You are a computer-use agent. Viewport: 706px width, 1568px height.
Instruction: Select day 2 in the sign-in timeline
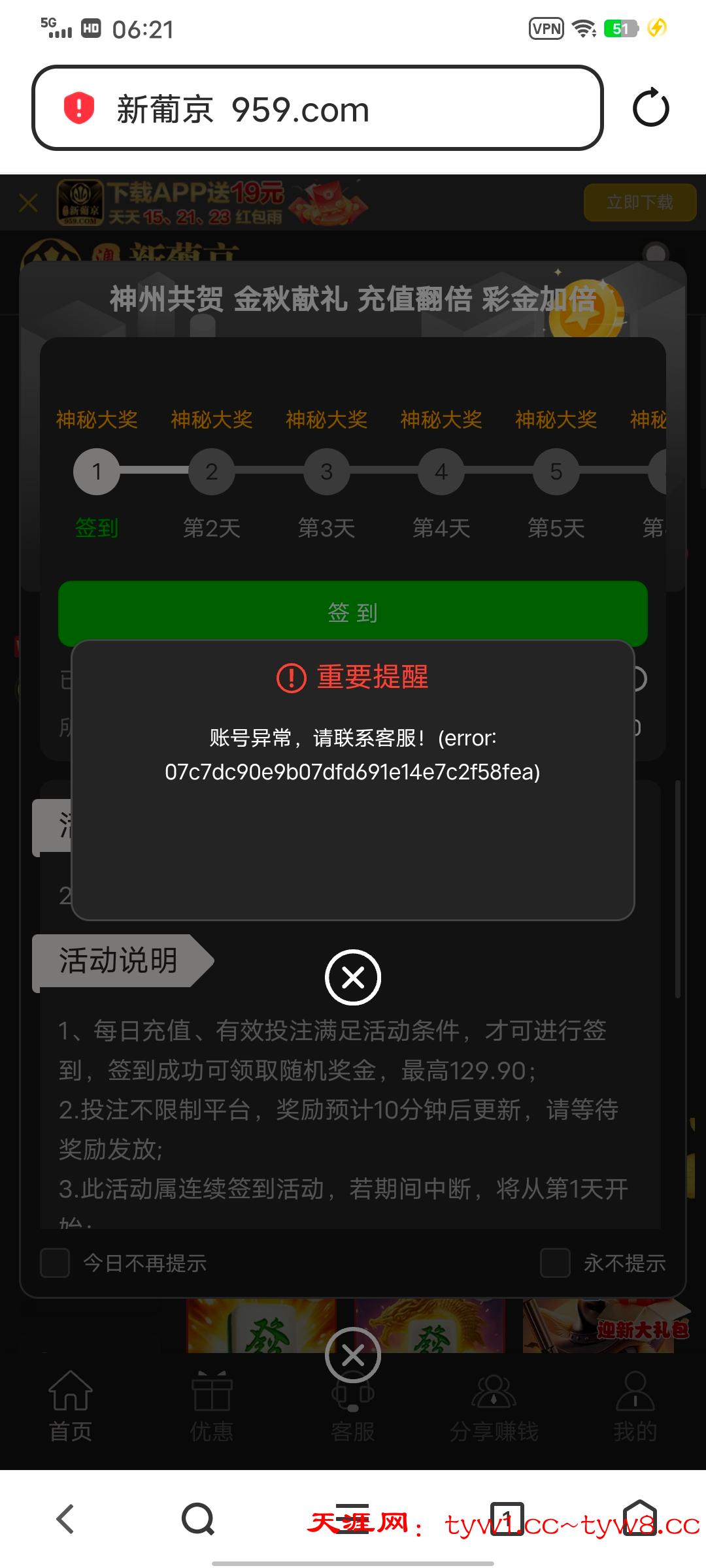click(x=211, y=472)
